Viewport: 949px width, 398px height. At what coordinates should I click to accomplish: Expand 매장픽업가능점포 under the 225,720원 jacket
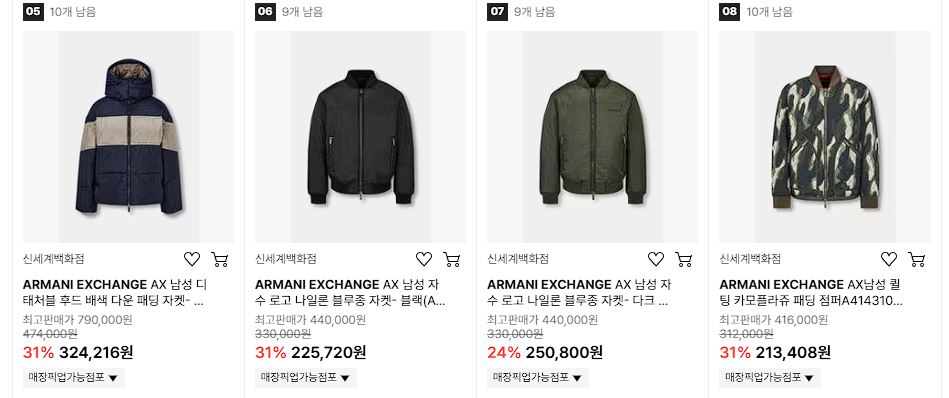pyautogui.click(x=306, y=377)
